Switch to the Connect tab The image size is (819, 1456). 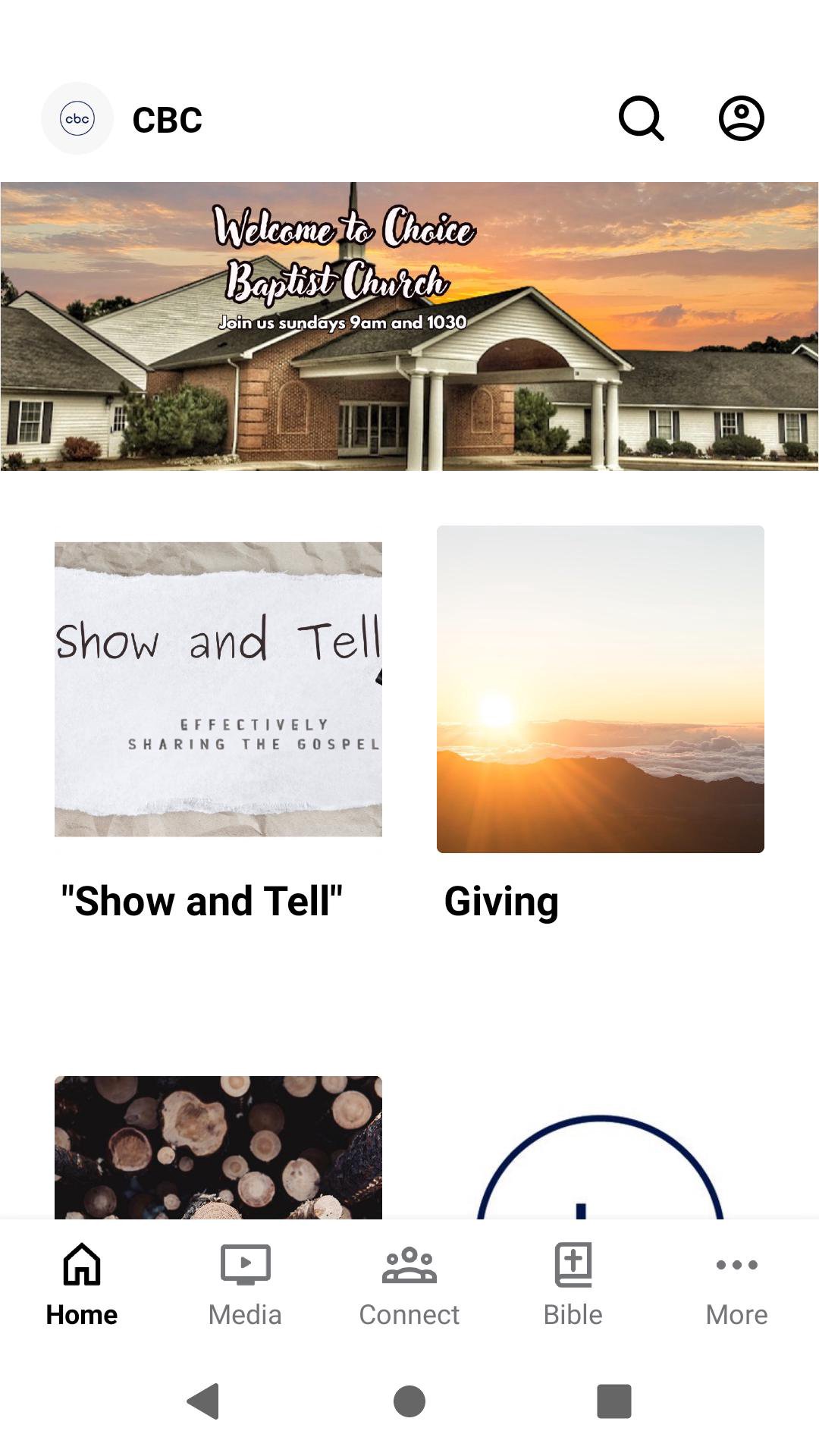pyautogui.click(x=409, y=1282)
